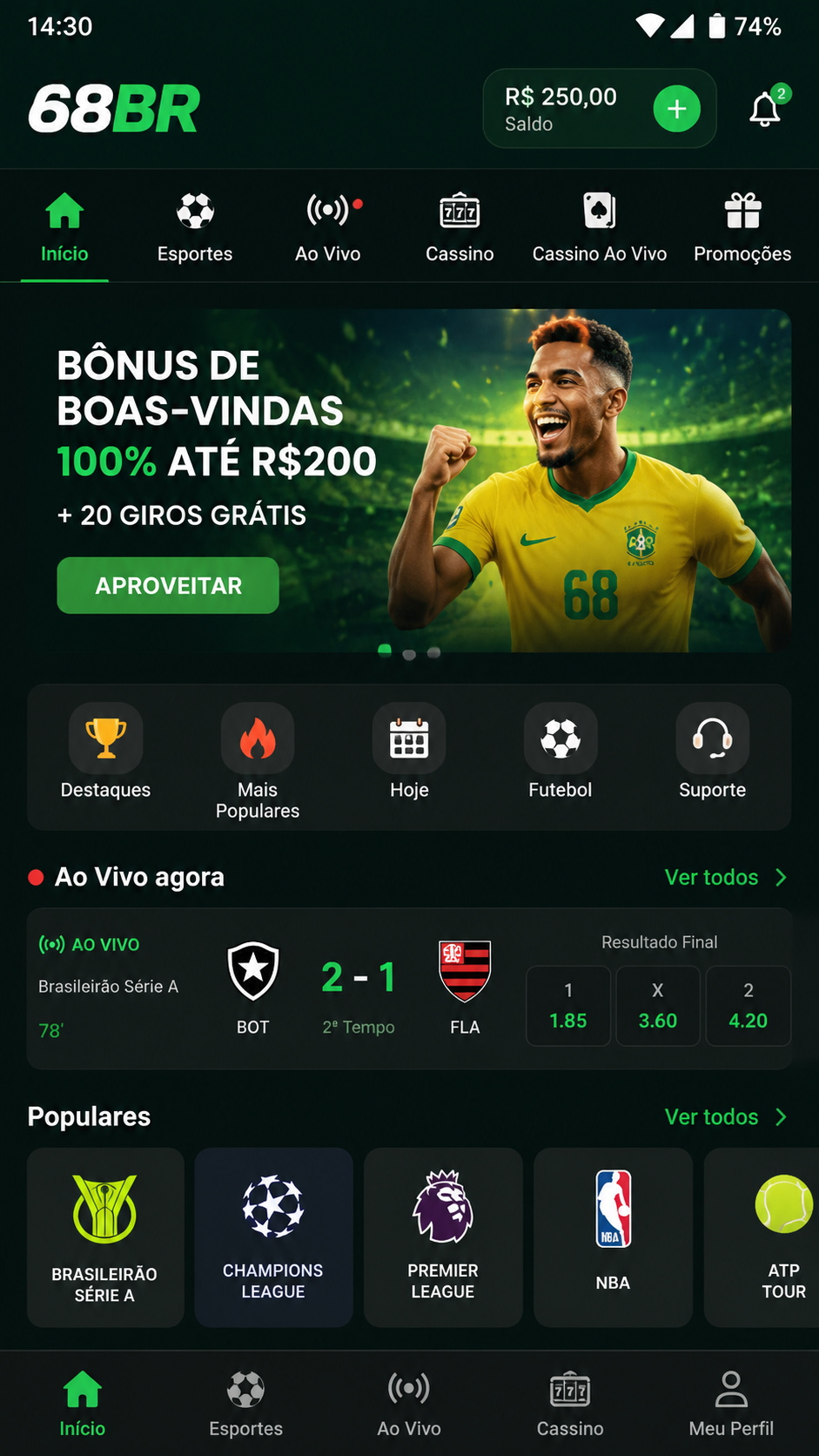The width and height of the screenshot is (819, 1456).
Task: Tap the green plus to add balance
Action: [676, 109]
